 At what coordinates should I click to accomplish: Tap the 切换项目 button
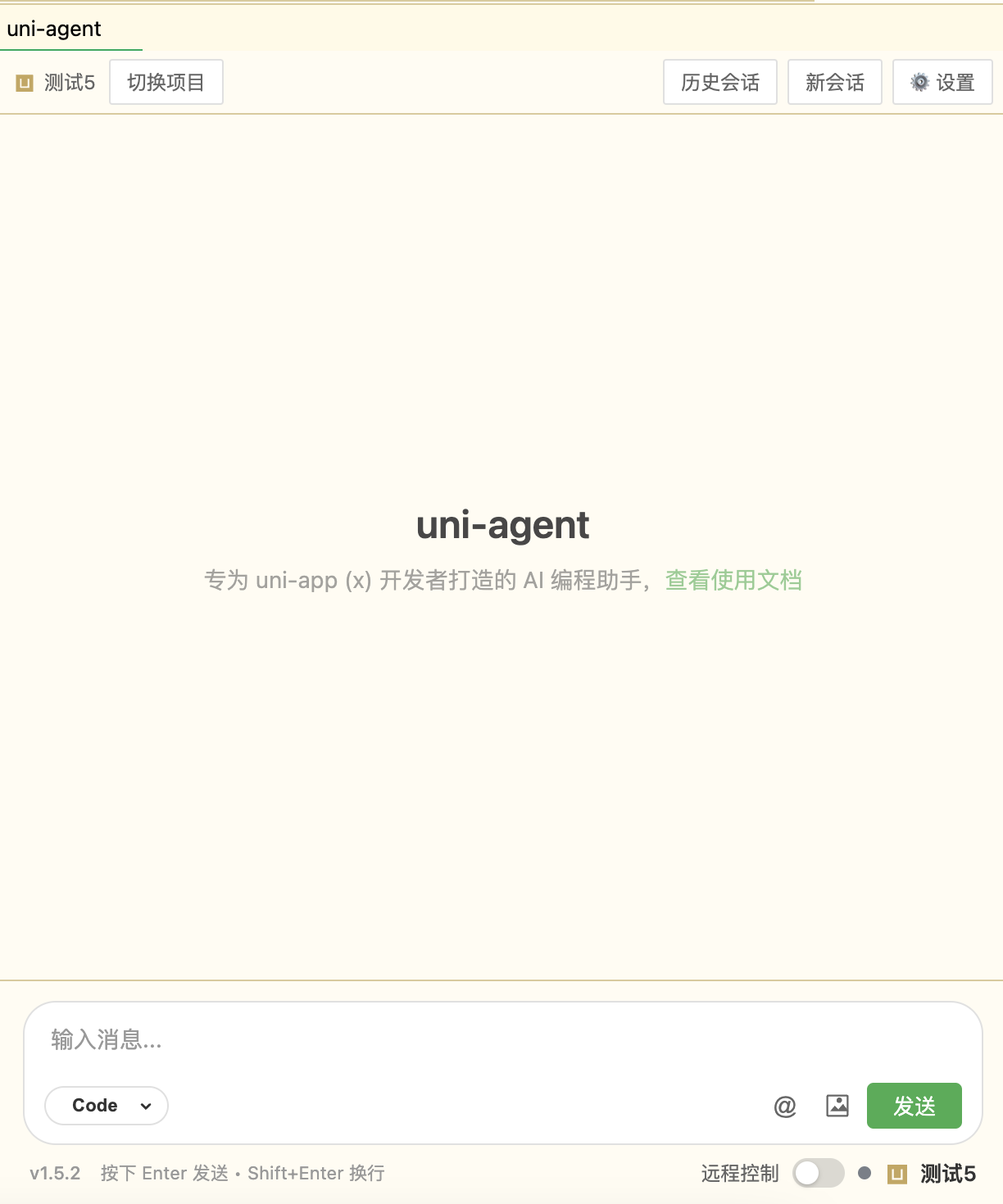click(166, 82)
